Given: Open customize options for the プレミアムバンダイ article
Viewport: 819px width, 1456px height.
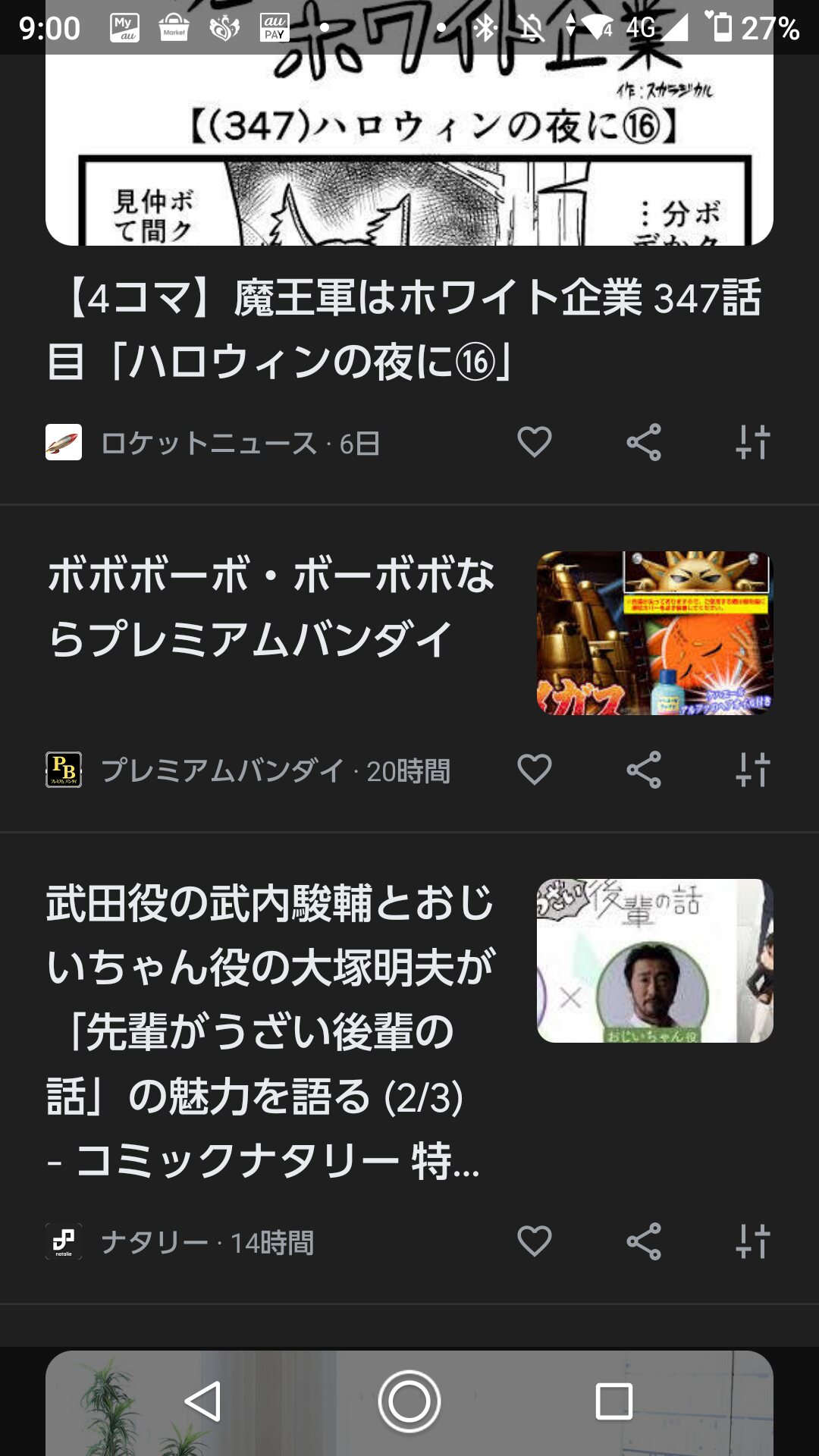Looking at the screenshot, I should coord(753,770).
